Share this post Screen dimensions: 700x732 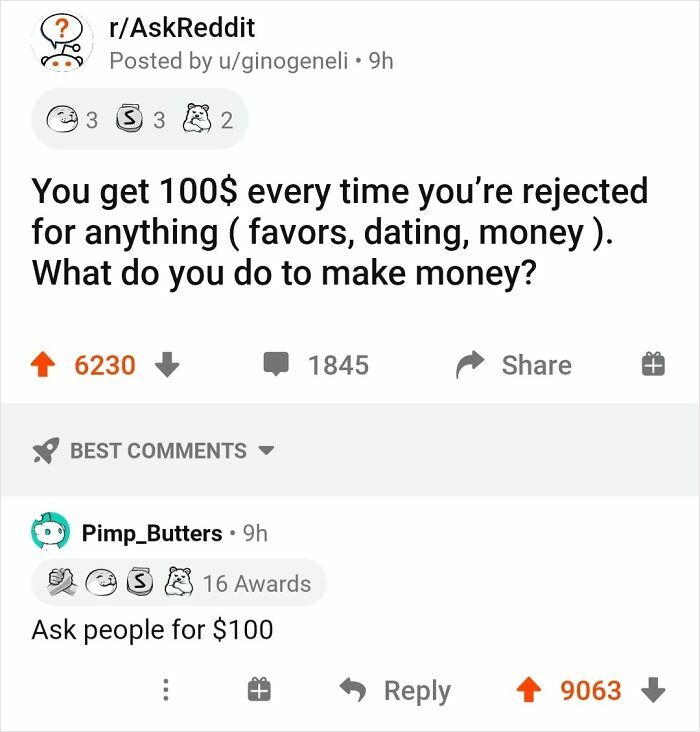pos(515,365)
